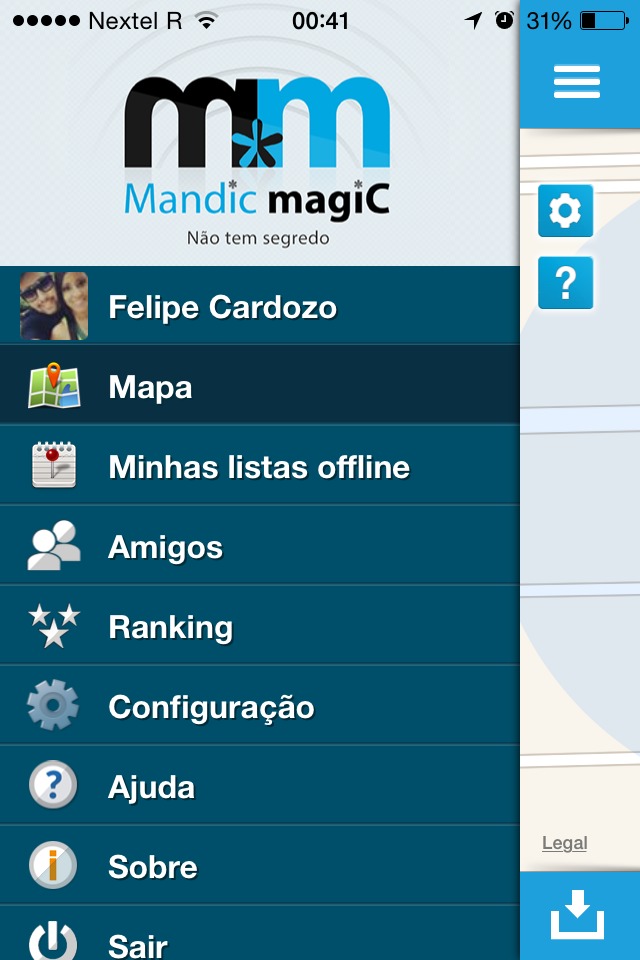The image size is (640, 960).
Task: Select Mapa in the menu
Action: pyautogui.click(x=150, y=387)
